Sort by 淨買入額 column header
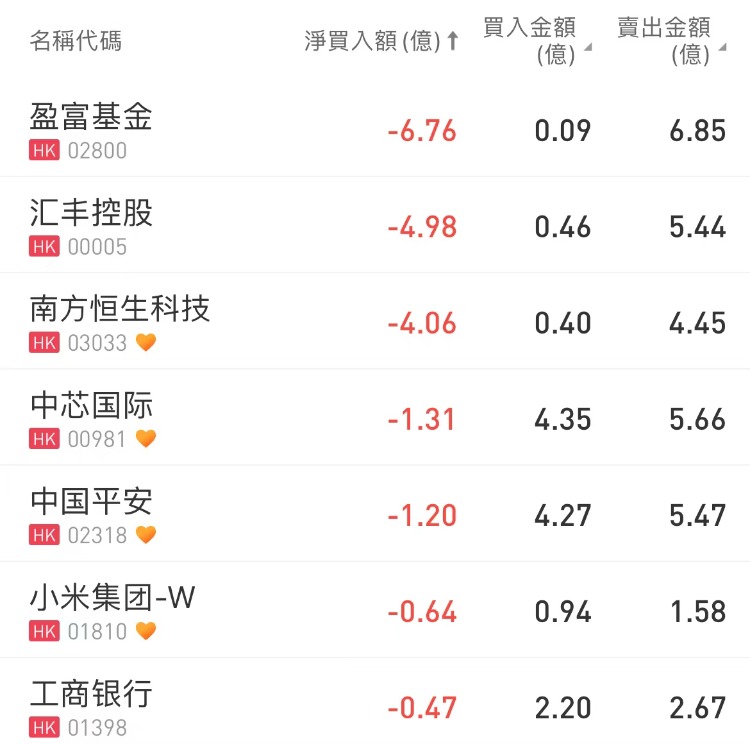Screen dimensions: 750x744 pos(381,41)
